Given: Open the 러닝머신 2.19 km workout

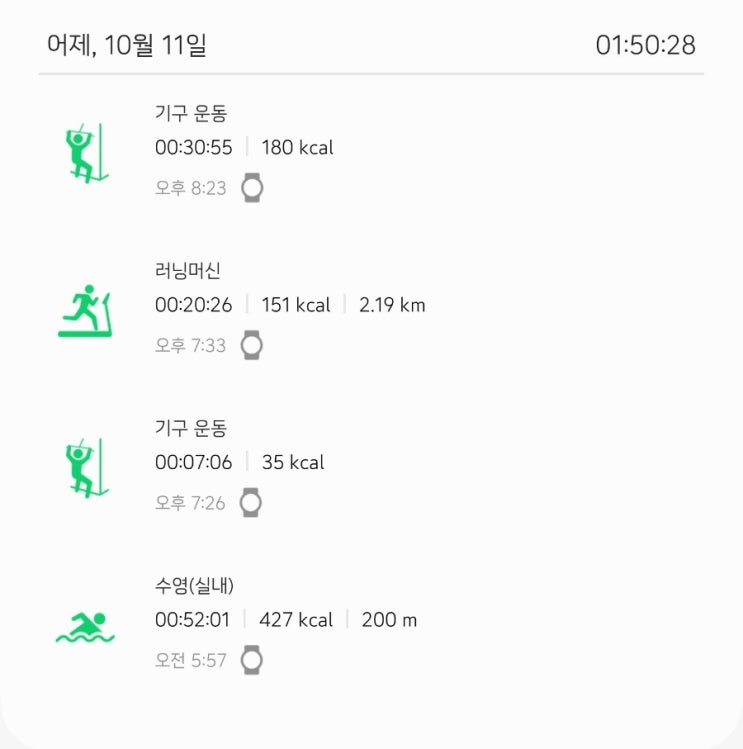Looking at the screenshot, I should [289, 305].
